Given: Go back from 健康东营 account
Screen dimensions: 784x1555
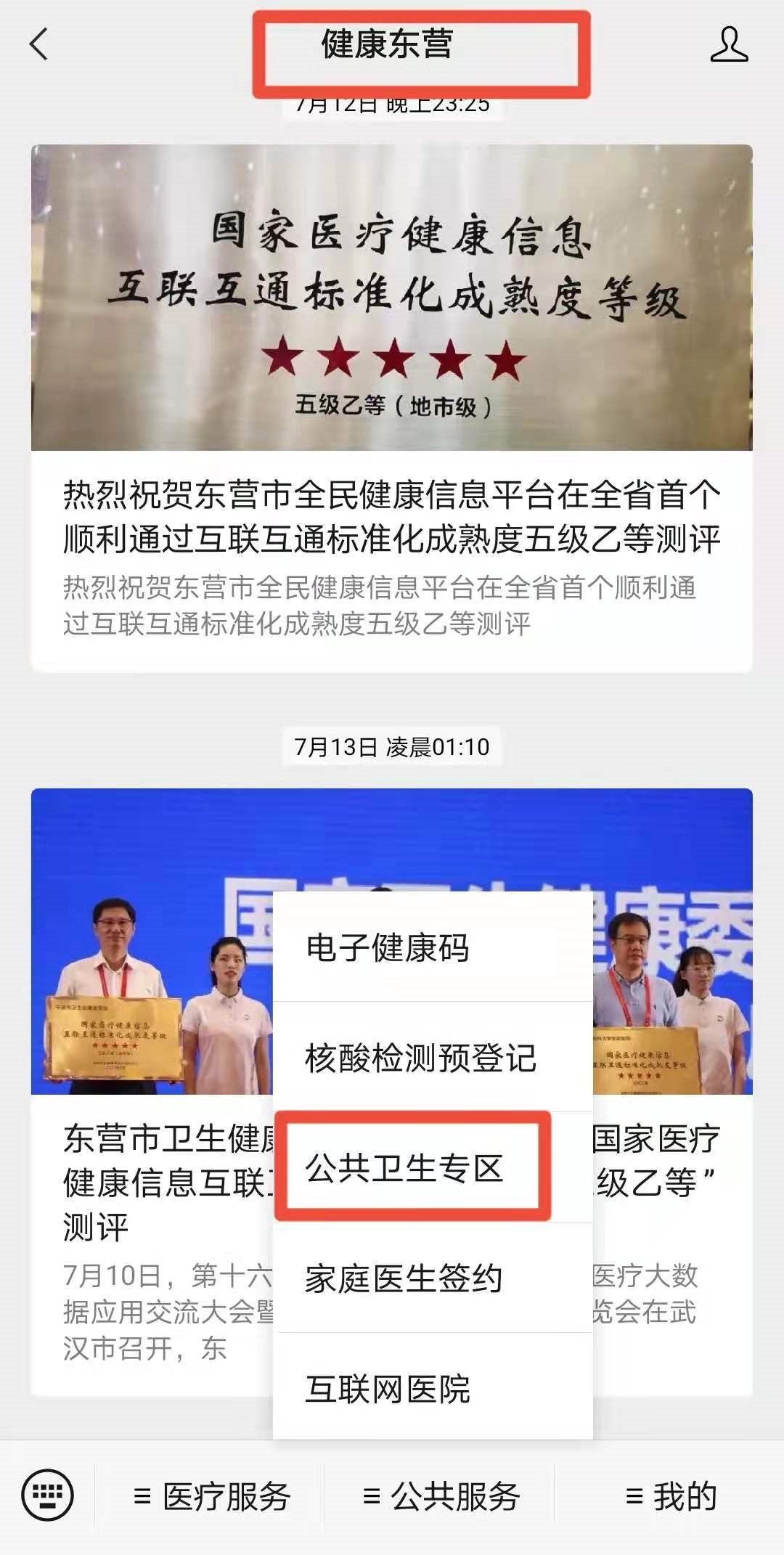Looking at the screenshot, I should pyautogui.click(x=39, y=44).
